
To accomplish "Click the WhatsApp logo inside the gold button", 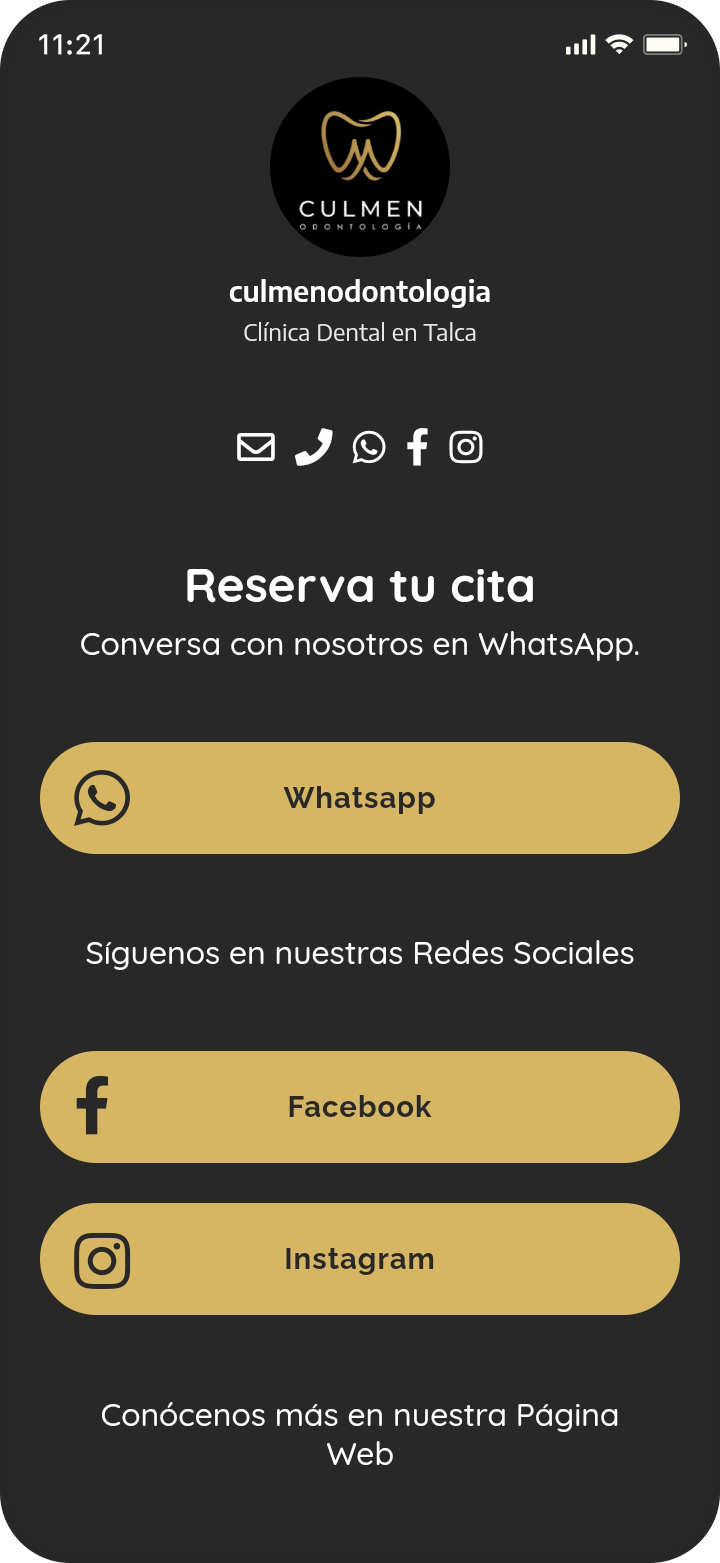I will click(102, 798).
